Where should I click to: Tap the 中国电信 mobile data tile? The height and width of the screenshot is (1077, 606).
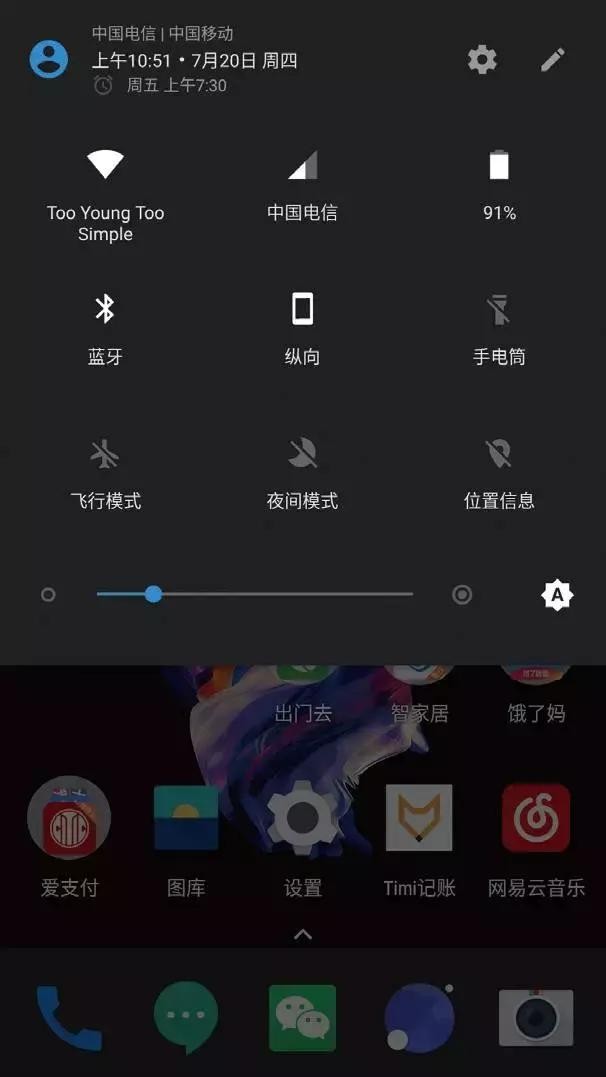302,165
